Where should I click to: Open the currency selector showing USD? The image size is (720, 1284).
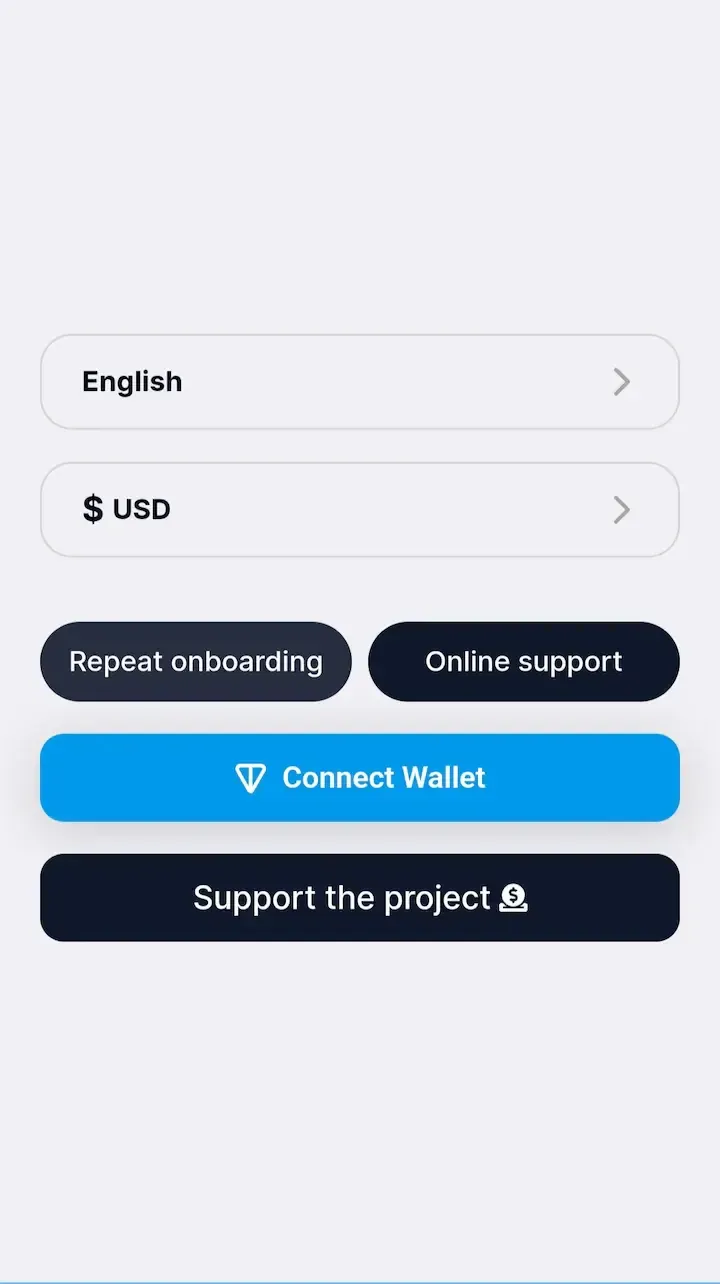(360, 509)
